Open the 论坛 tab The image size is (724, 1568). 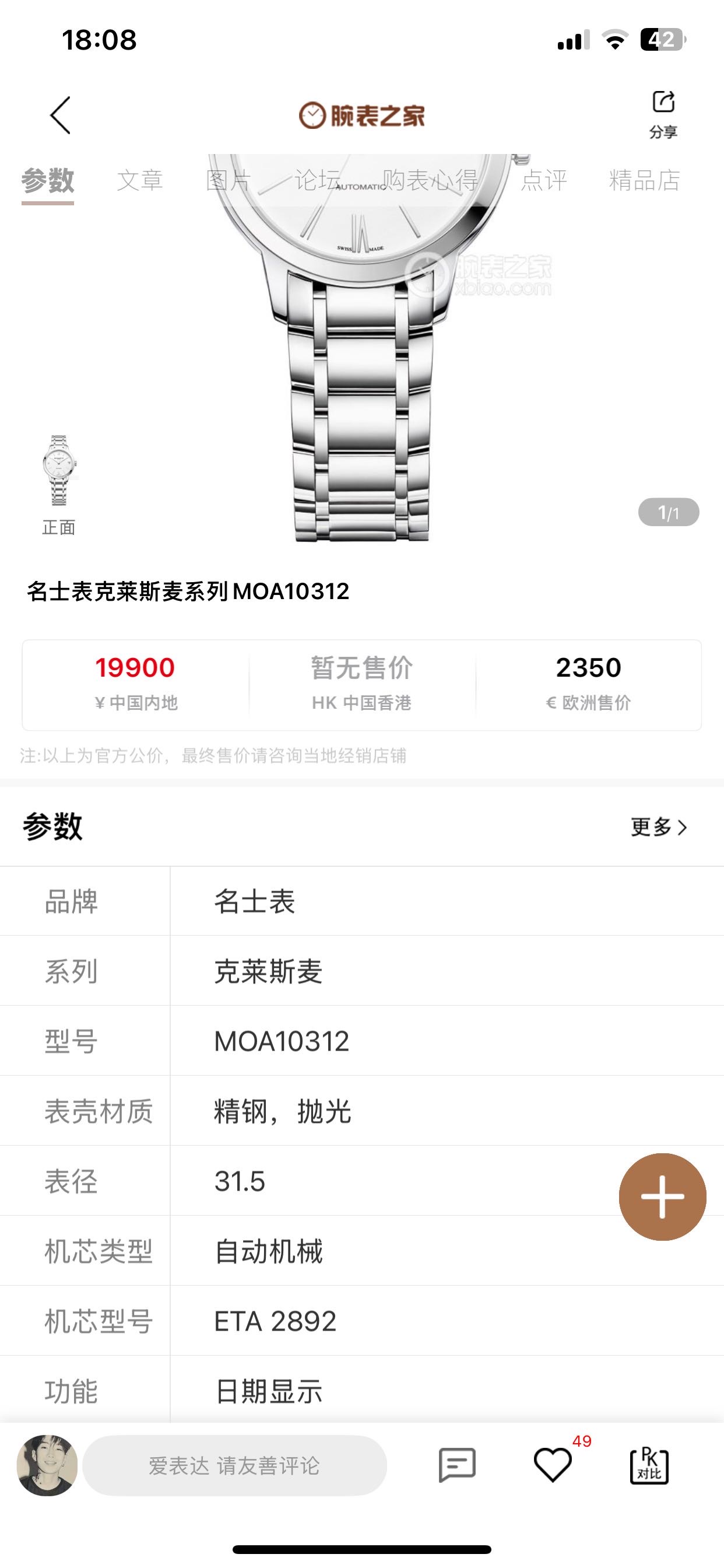317,180
